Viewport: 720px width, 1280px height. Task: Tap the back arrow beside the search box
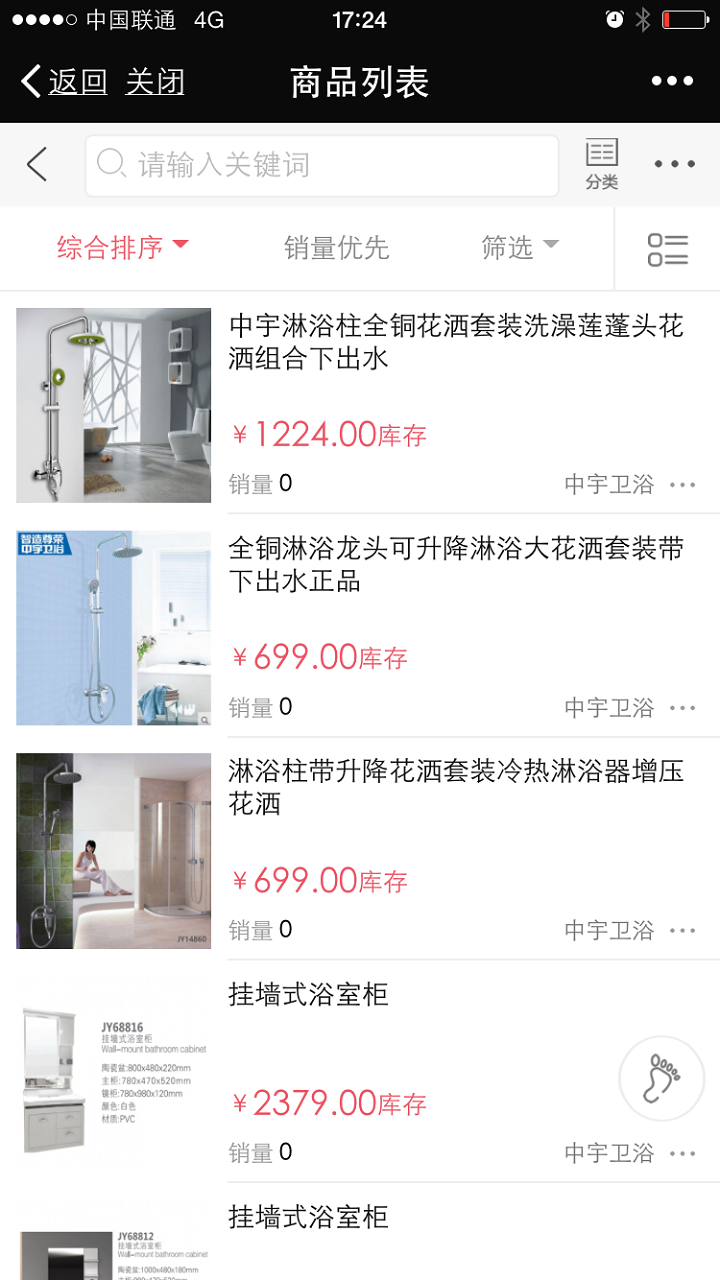point(37,165)
